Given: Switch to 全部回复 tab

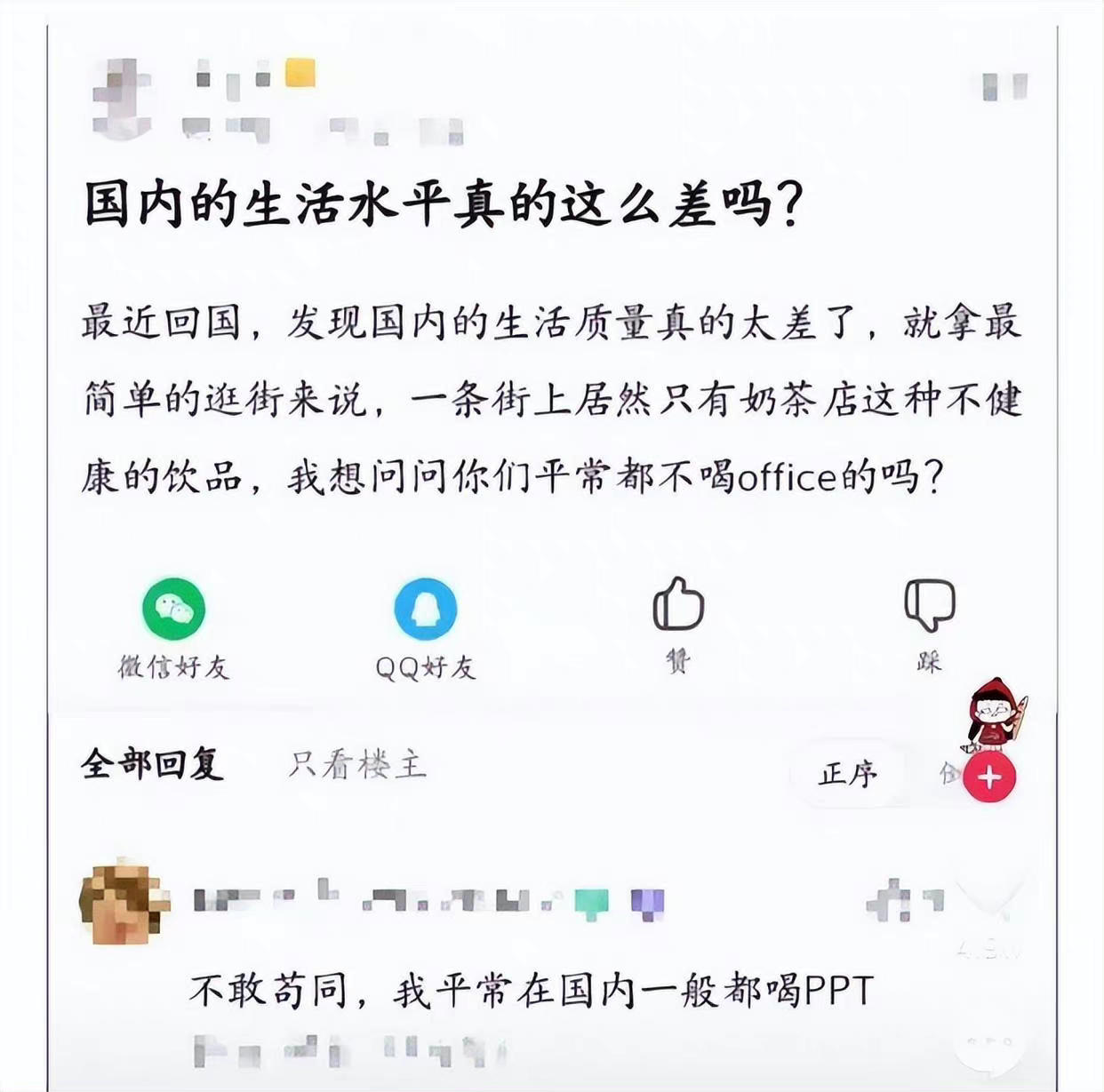Looking at the screenshot, I should [x=152, y=765].
